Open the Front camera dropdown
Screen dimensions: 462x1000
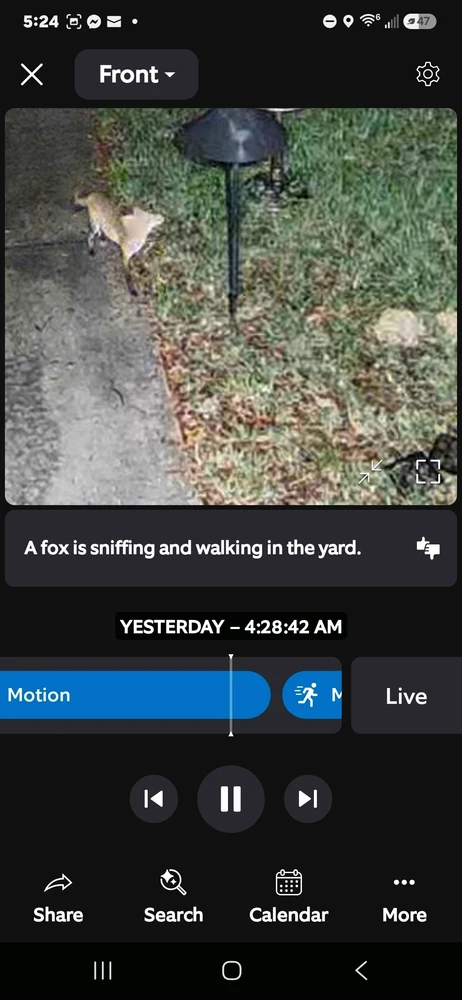pos(137,75)
